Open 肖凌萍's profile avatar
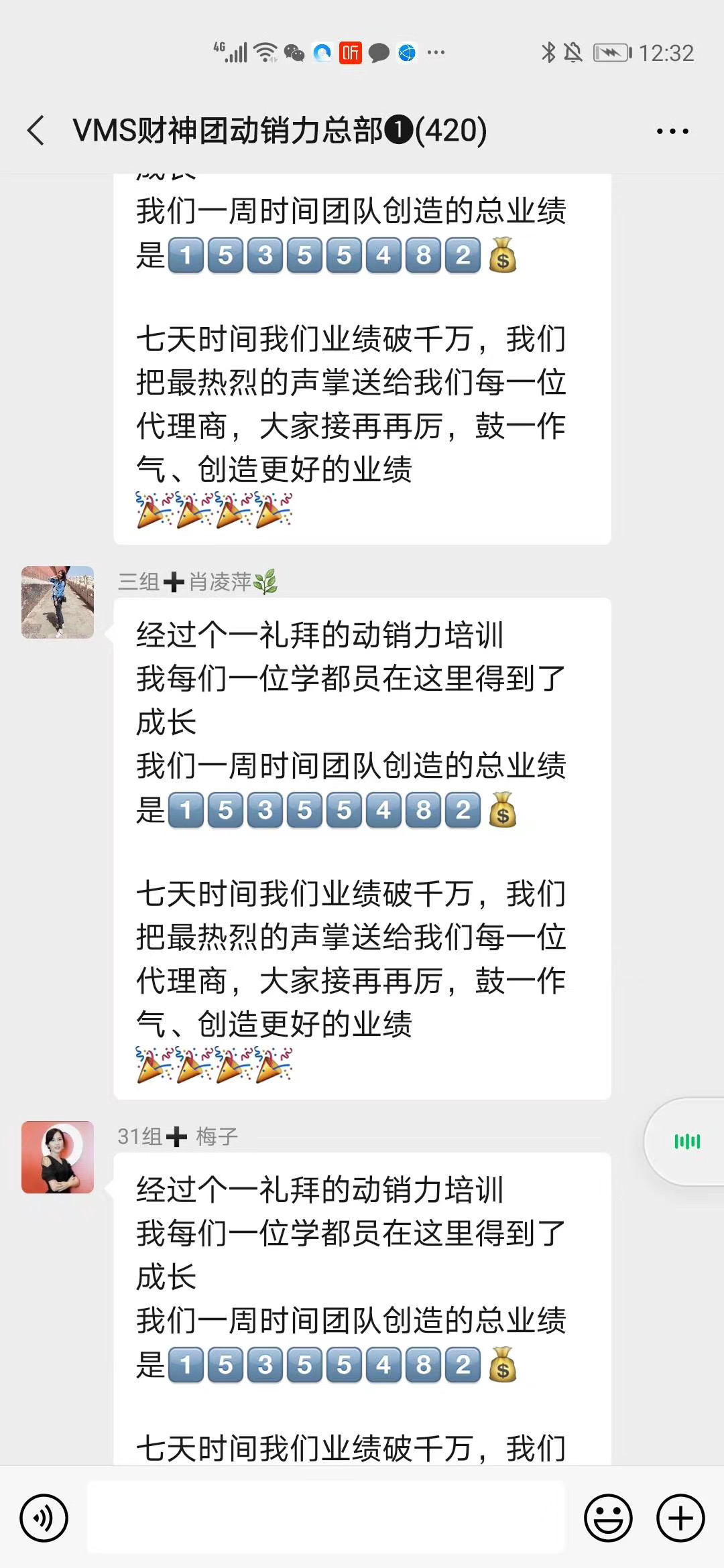Screen dimensions: 724x1568 (58, 602)
